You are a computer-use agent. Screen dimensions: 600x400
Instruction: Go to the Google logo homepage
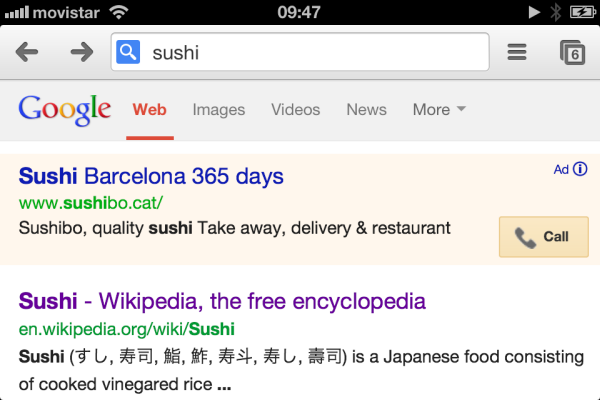click(64, 109)
